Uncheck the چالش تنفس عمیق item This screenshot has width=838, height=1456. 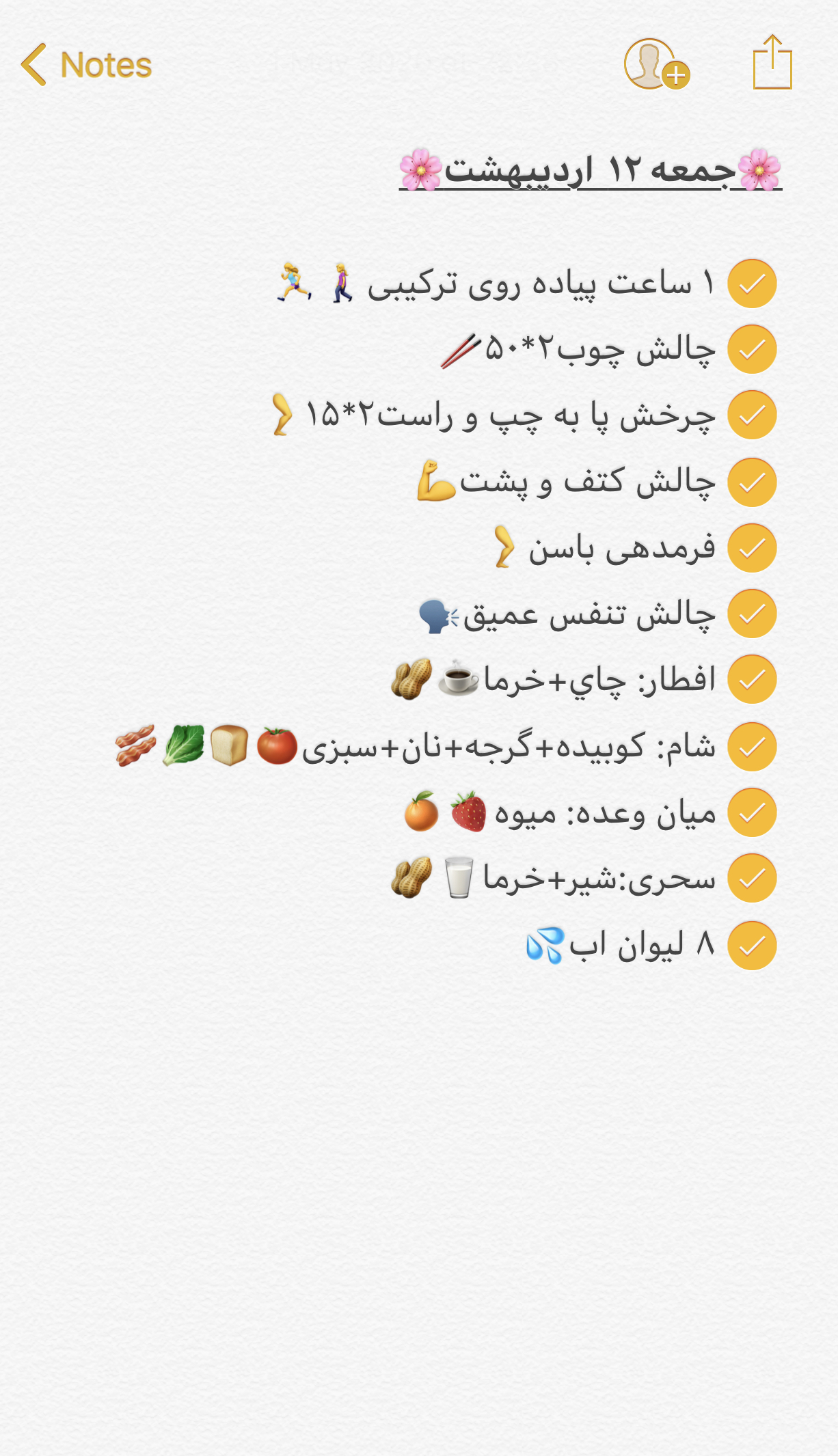click(752, 614)
